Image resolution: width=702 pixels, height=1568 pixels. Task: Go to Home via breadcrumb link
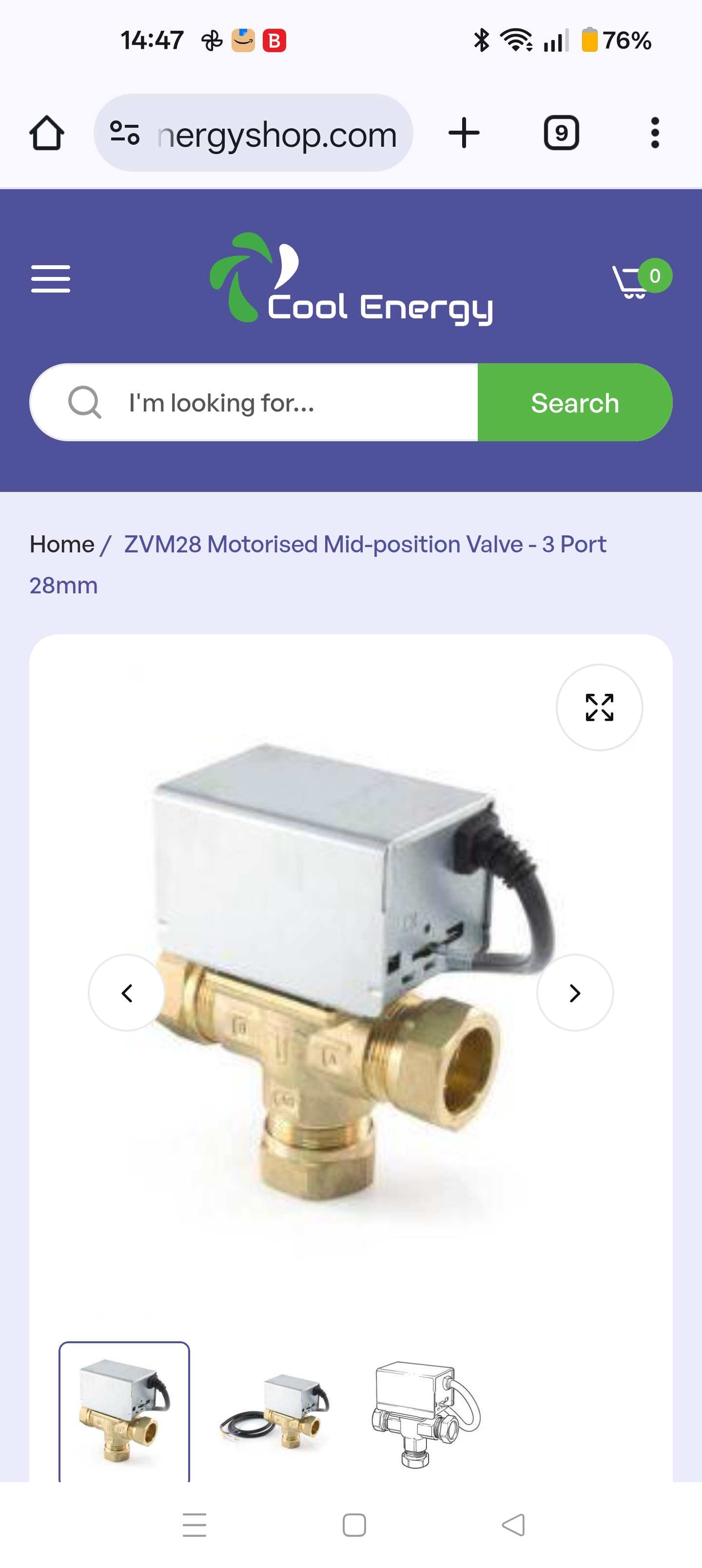click(x=62, y=544)
